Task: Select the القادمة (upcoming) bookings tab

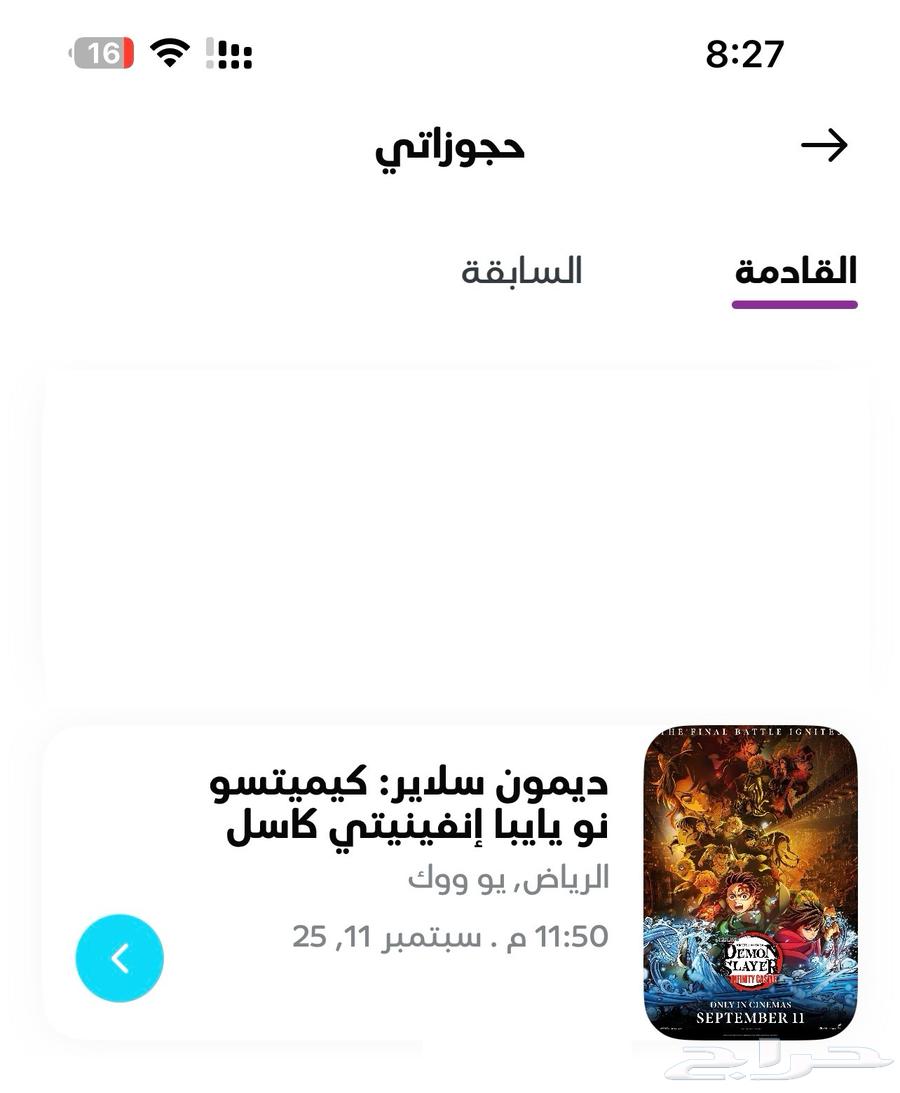Action: coord(795,272)
